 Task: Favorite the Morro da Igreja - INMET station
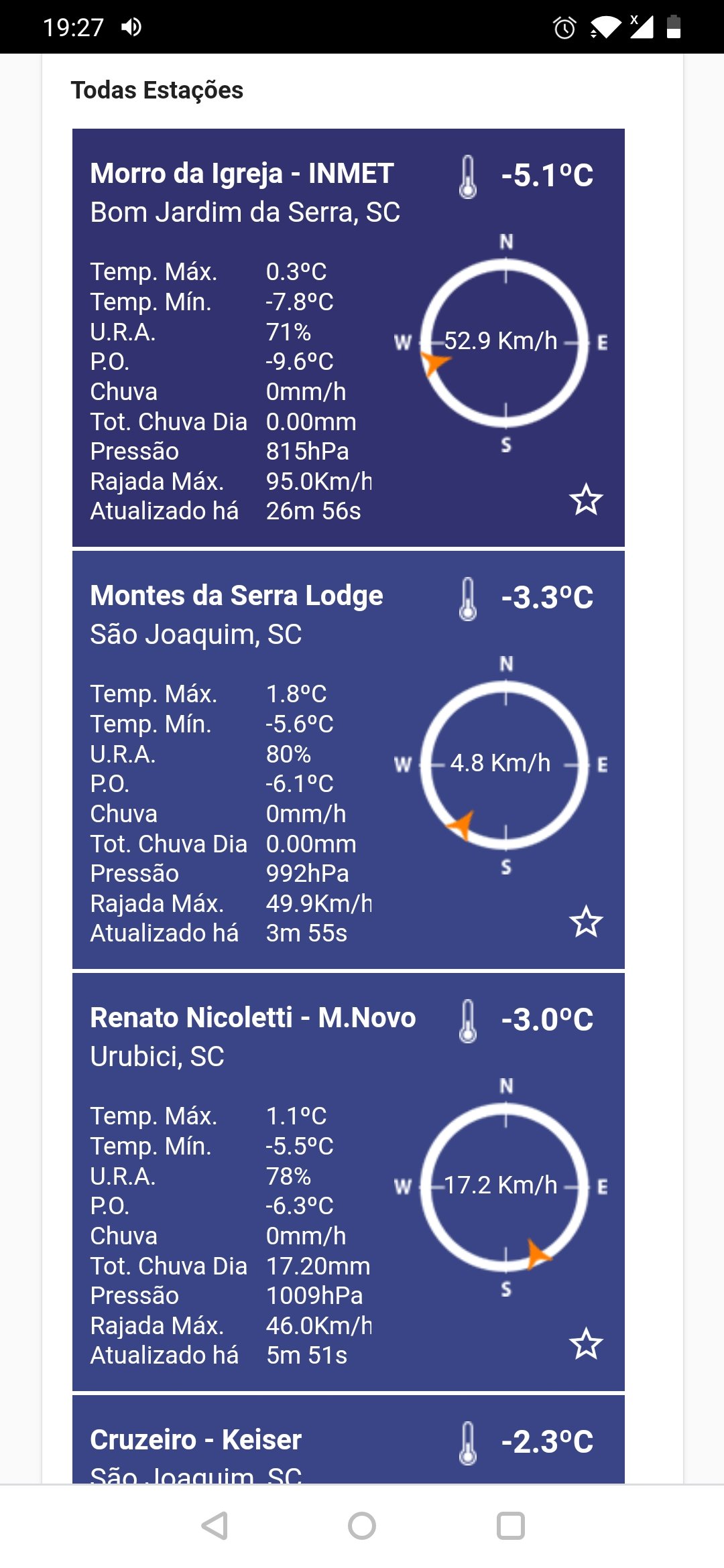pos(586,500)
